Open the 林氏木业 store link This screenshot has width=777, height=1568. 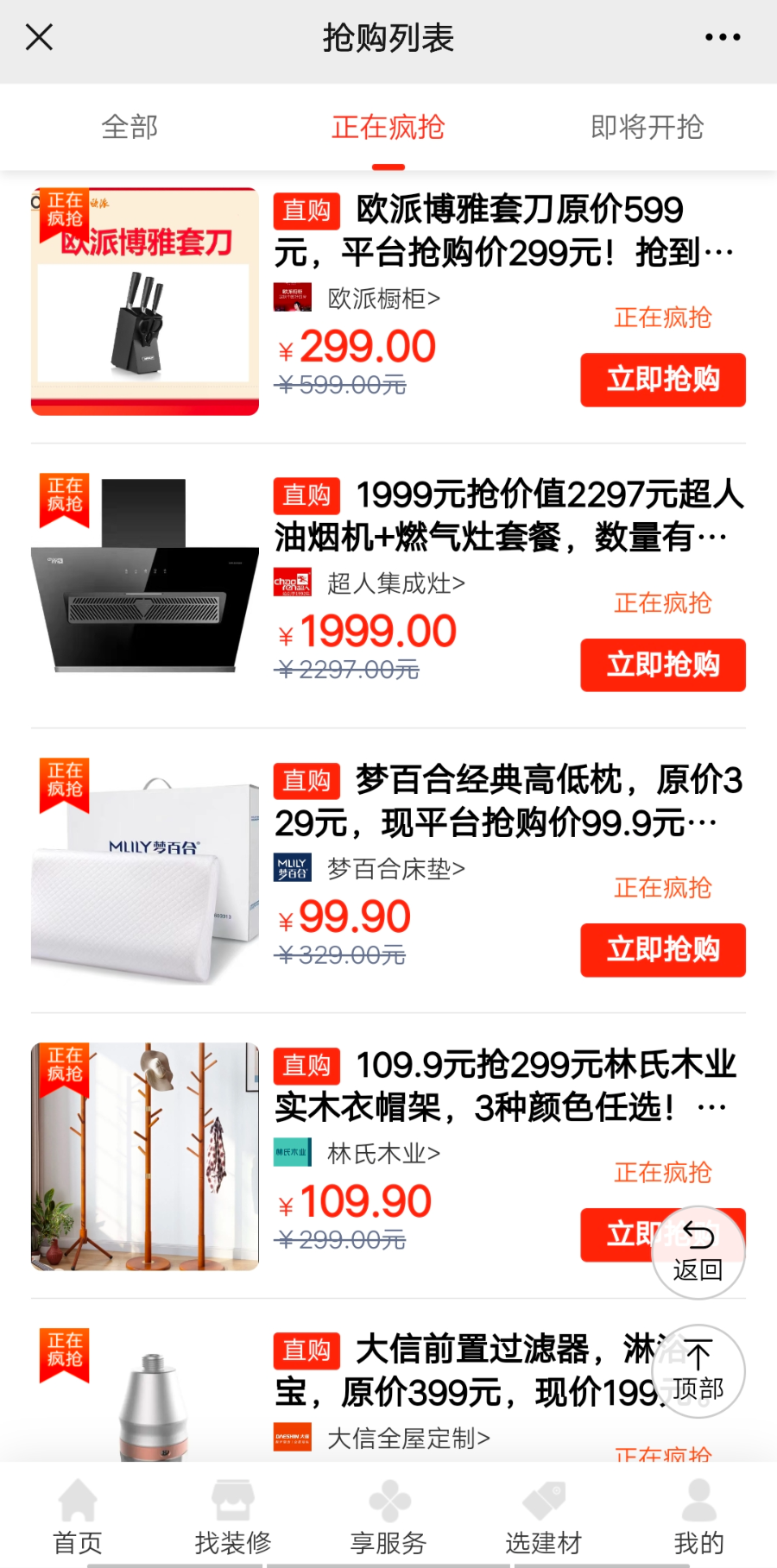tap(383, 1153)
